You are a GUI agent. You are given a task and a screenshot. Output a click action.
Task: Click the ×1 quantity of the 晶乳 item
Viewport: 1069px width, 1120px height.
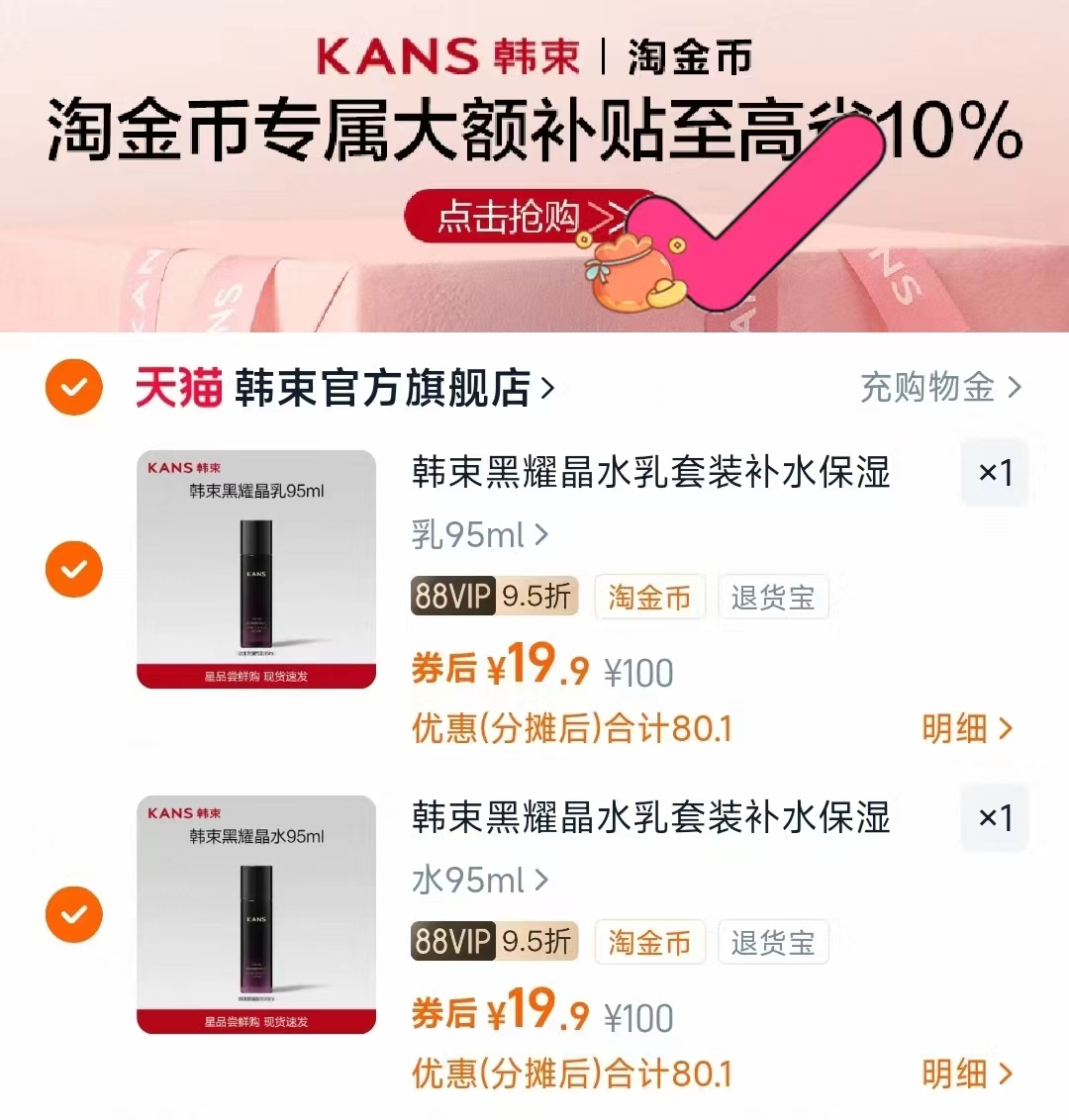click(x=995, y=473)
